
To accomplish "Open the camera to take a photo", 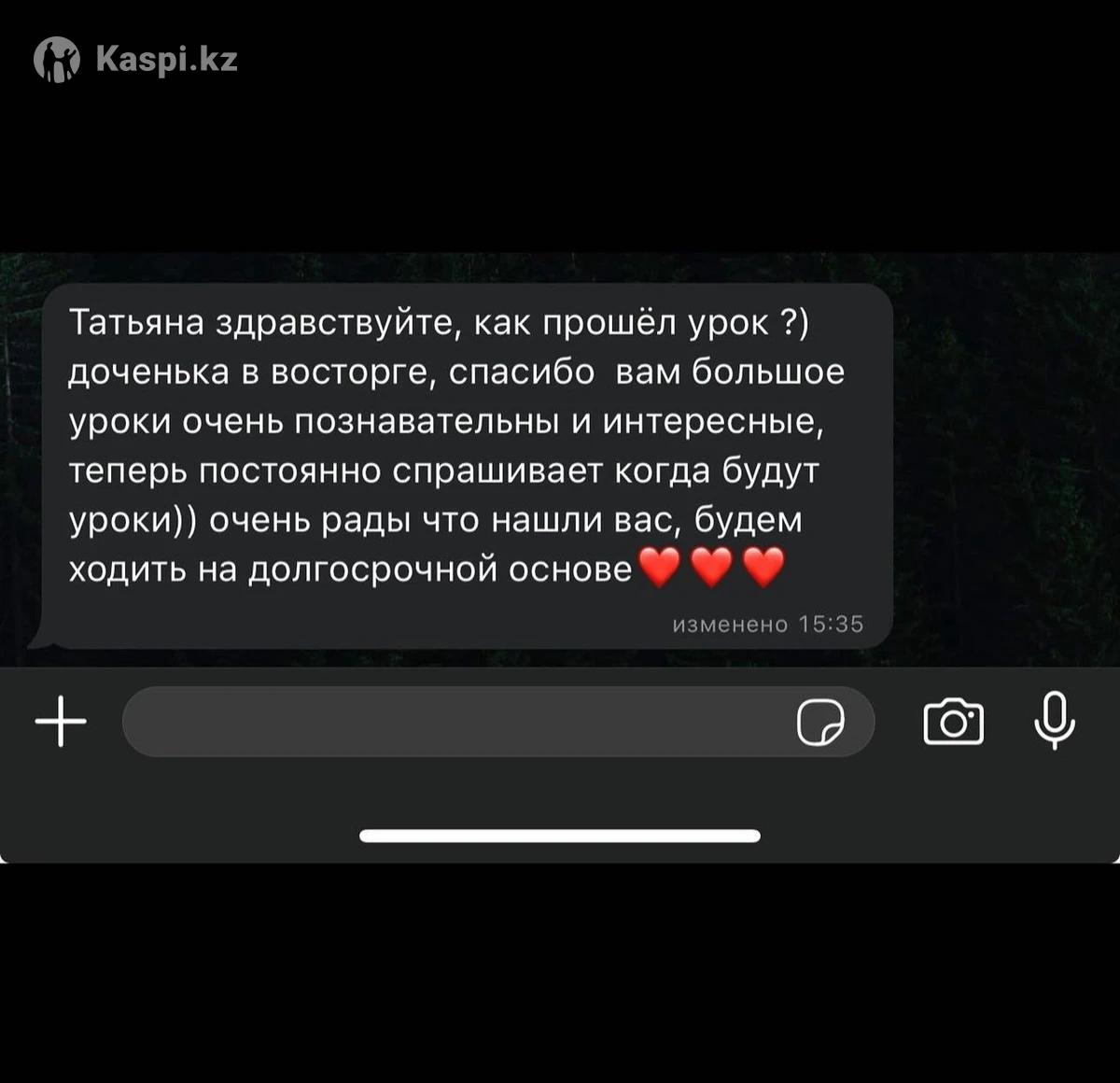I will (953, 722).
